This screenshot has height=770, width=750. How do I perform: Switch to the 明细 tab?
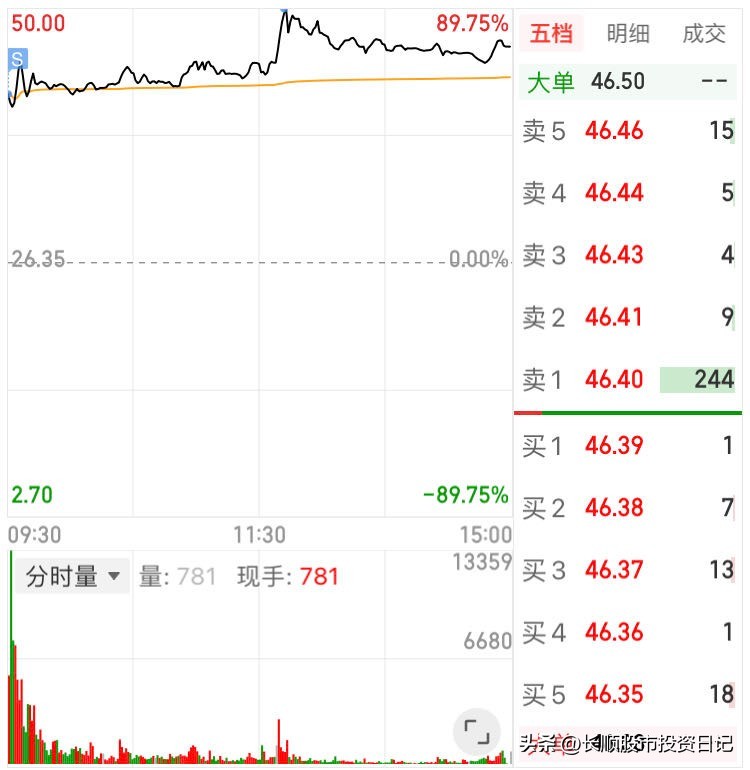click(x=627, y=33)
